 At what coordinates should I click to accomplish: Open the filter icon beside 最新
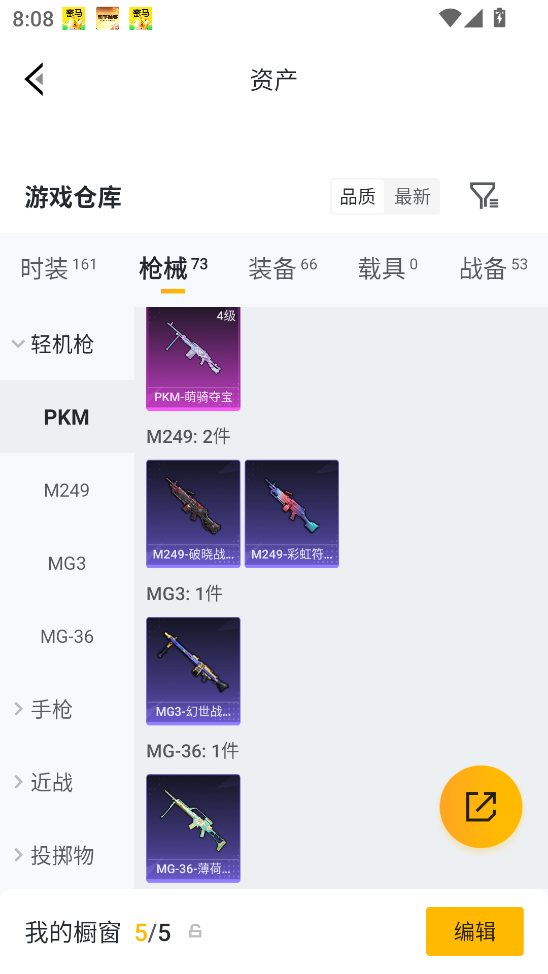click(484, 196)
